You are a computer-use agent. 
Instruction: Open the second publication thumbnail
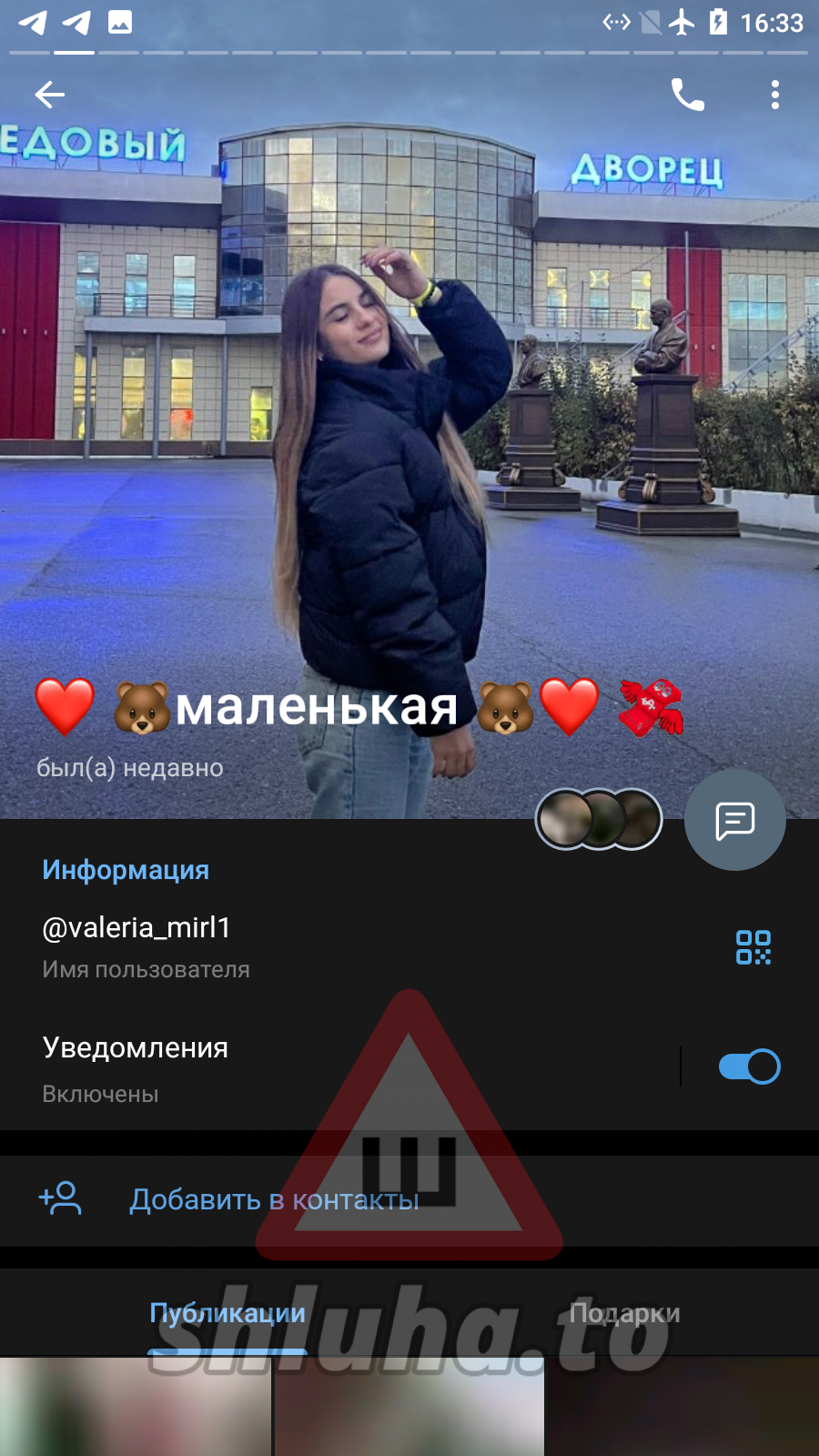coord(409,1409)
